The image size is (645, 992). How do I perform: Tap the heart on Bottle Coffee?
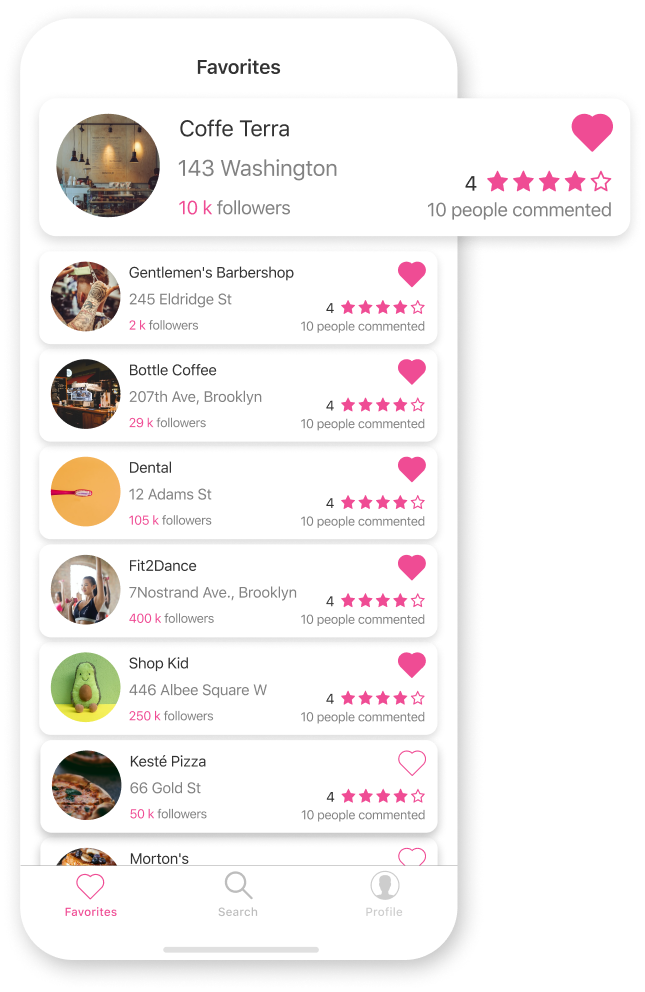[412, 372]
